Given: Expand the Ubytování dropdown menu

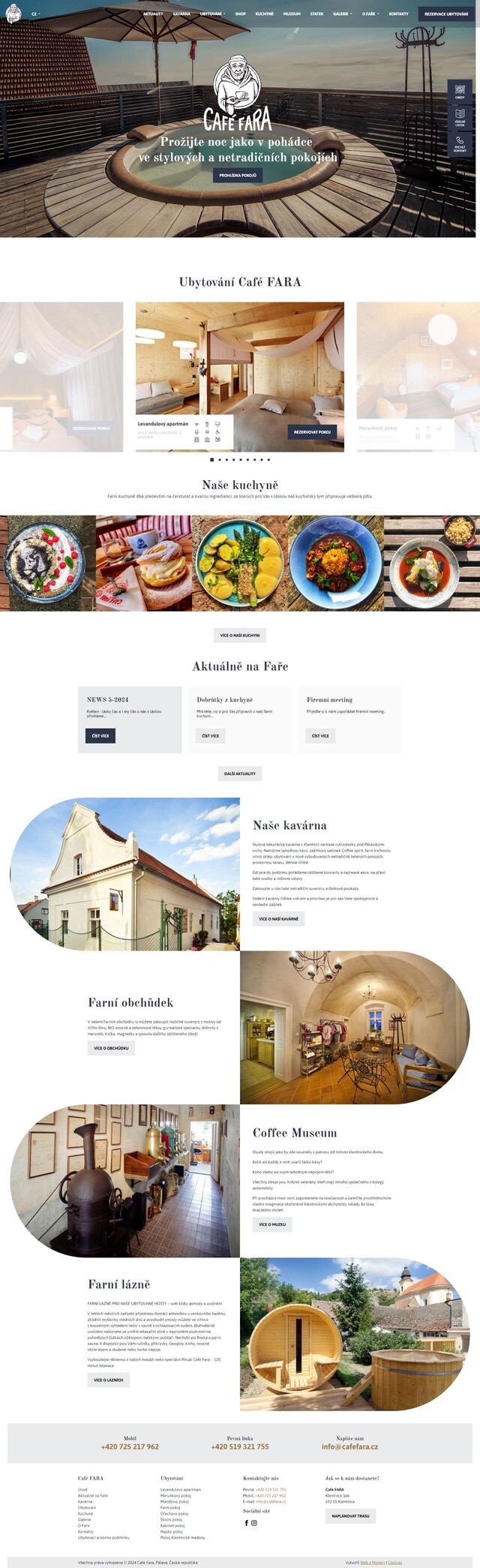Looking at the screenshot, I should click(x=212, y=14).
